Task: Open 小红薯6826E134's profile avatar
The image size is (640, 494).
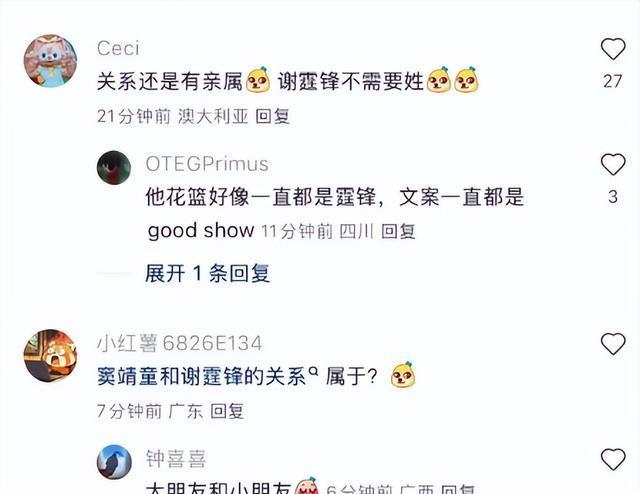Action: tap(50, 356)
